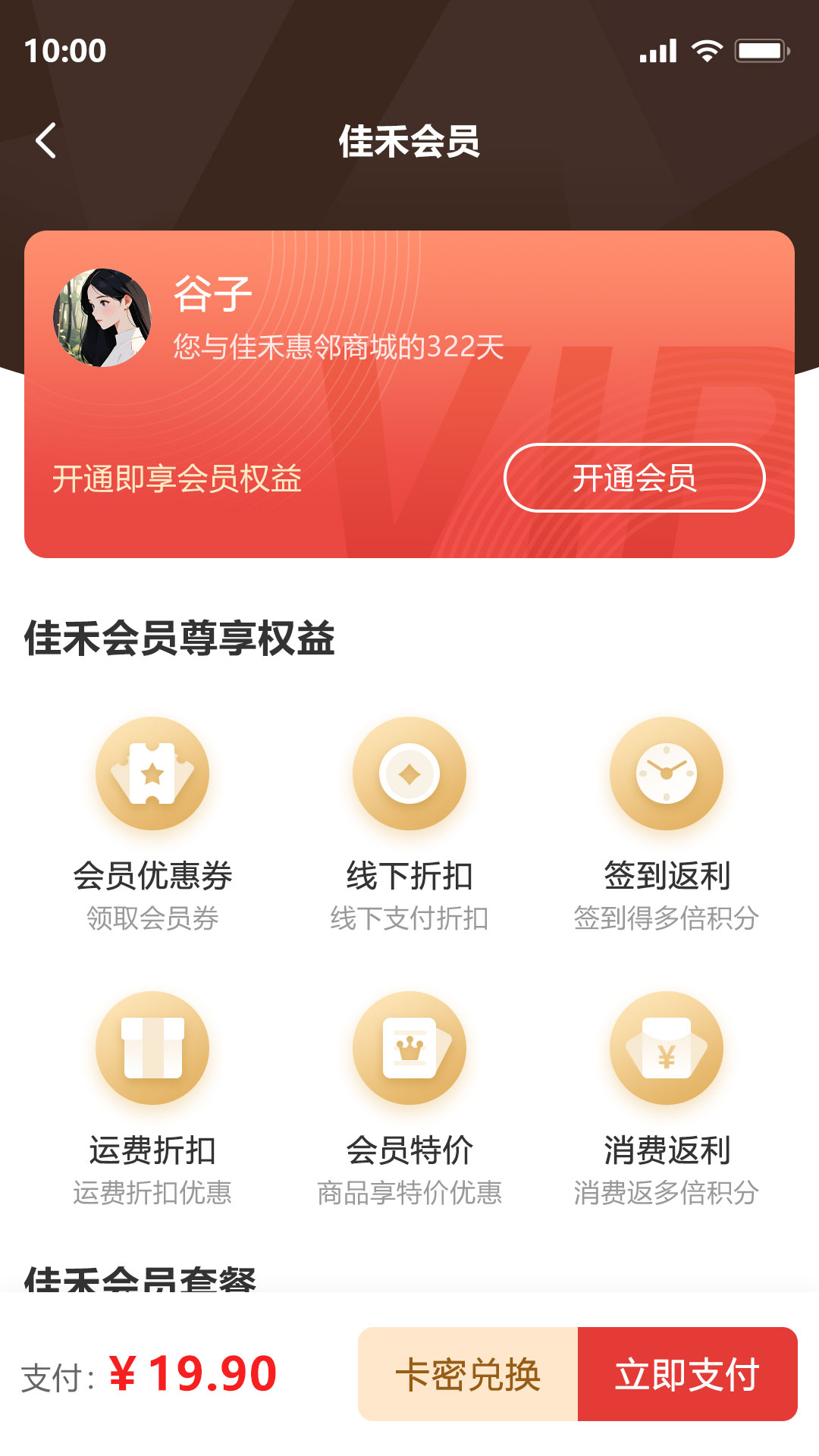This screenshot has width=819, height=1456.
Task: Tap the 线下折扣 gold coin icon
Action: click(x=409, y=772)
